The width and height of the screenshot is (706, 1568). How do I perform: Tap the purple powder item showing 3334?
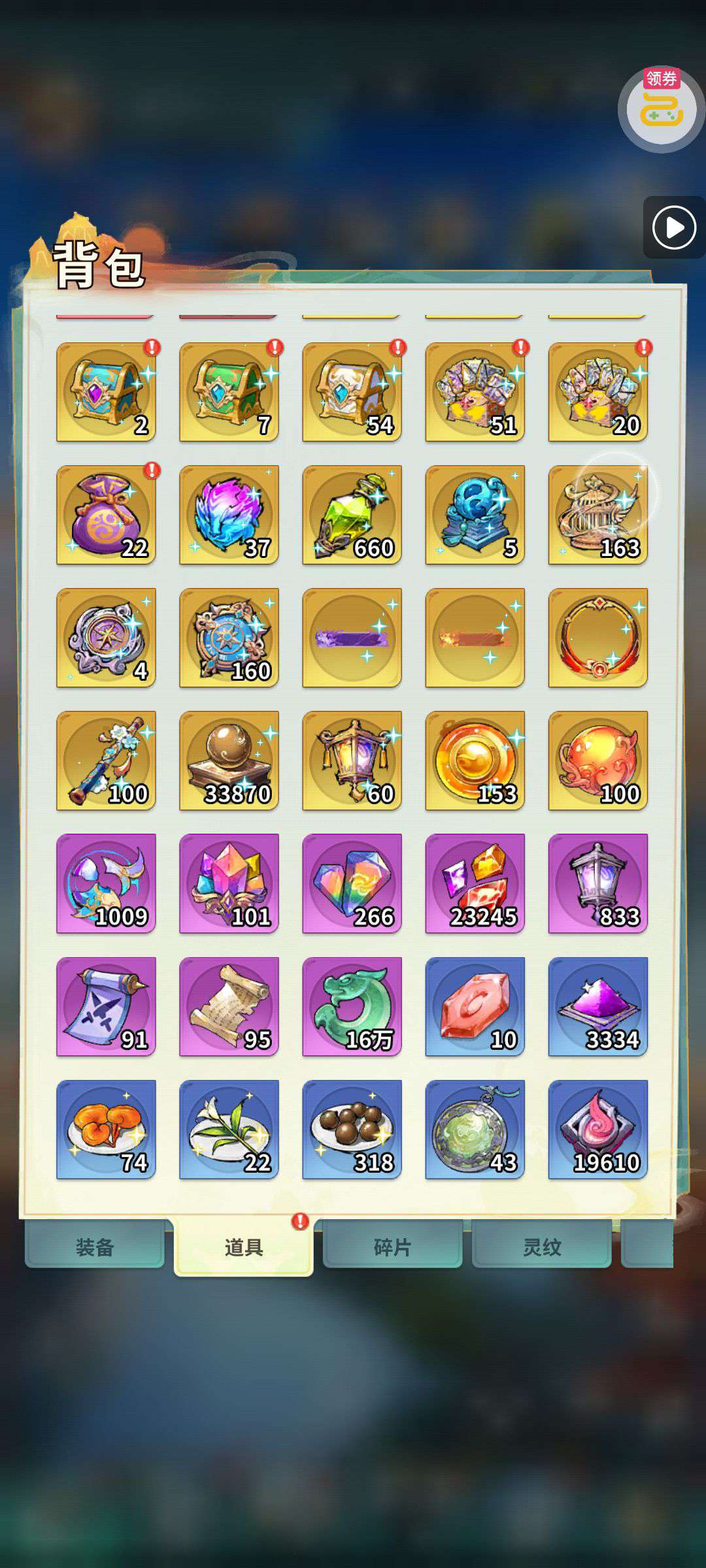(x=597, y=1007)
